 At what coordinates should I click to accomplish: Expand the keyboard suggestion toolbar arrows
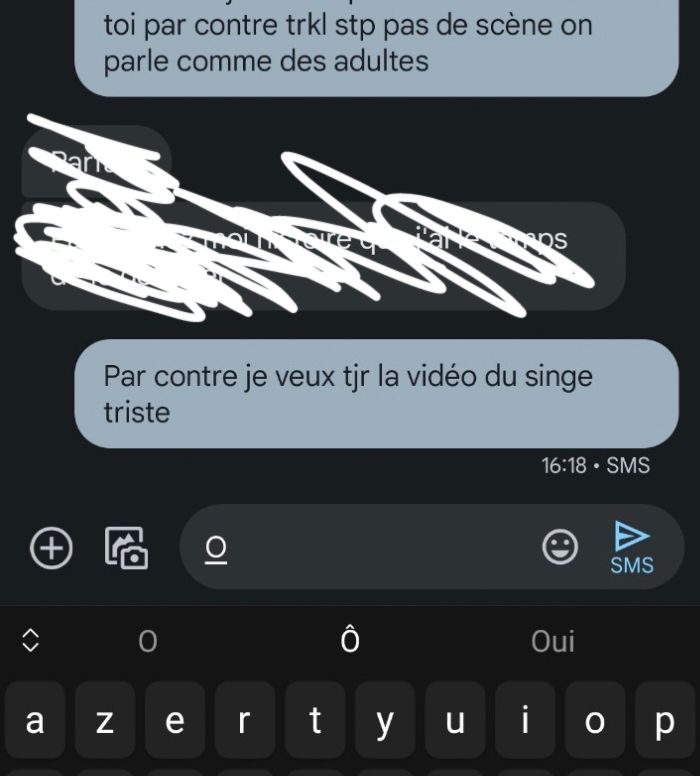[30, 641]
